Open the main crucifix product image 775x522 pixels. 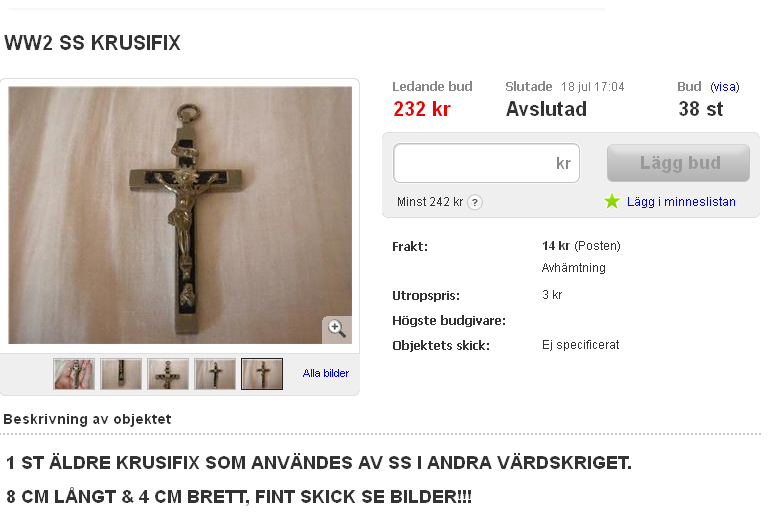pos(180,214)
